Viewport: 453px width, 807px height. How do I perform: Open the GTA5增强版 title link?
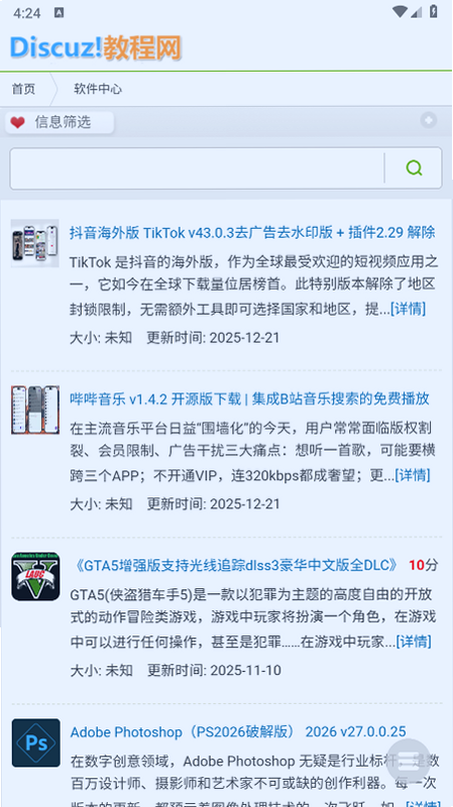coord(237,565)
